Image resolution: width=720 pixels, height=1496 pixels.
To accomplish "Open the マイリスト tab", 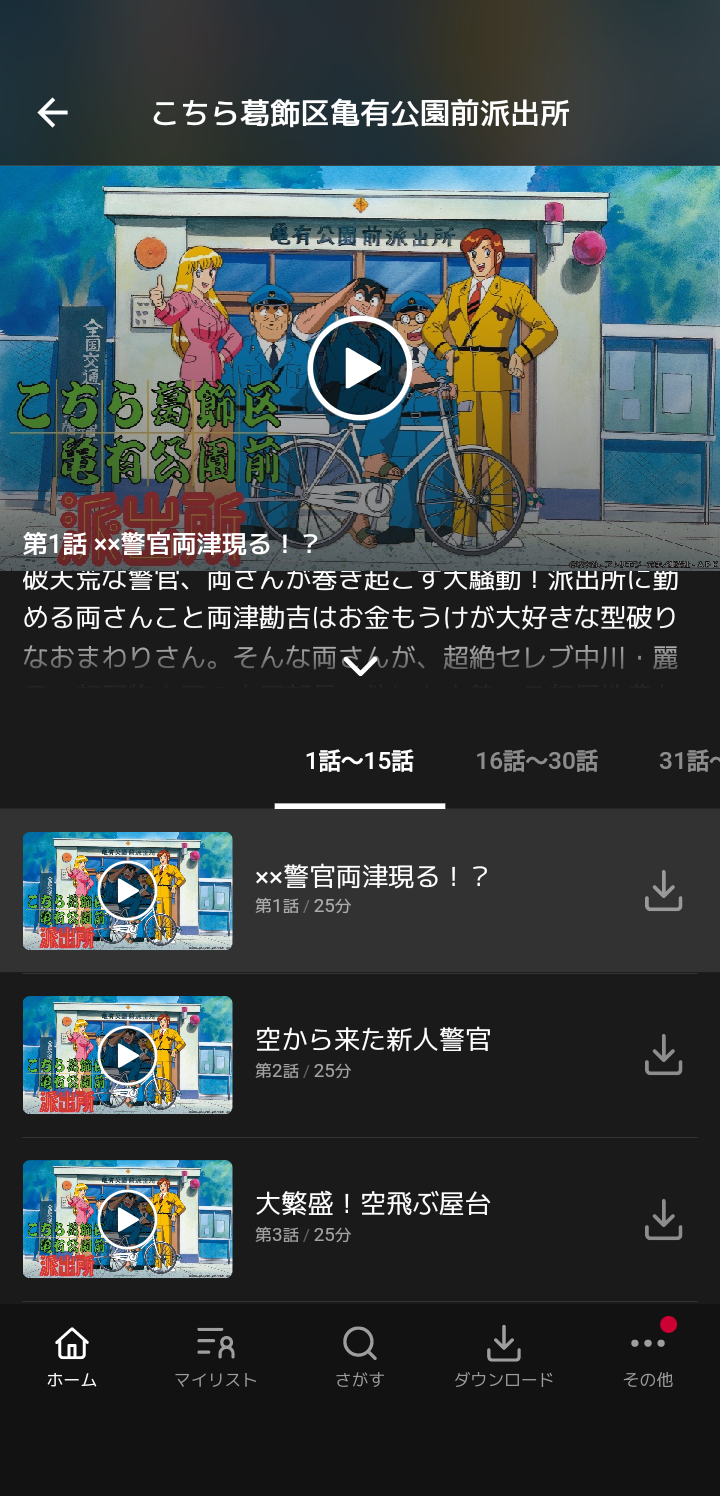I will click(216, 1357).
